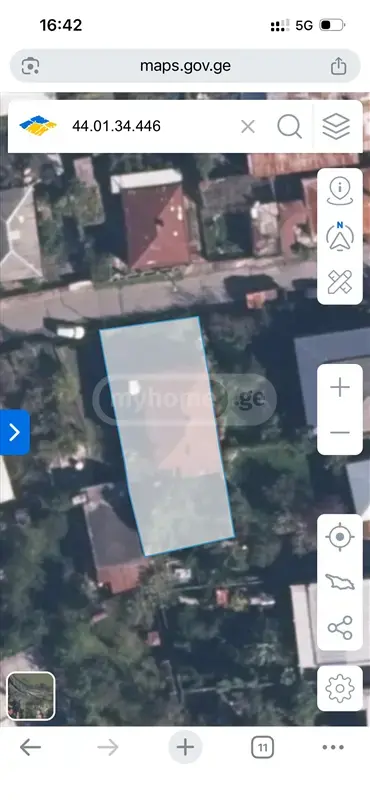
Task: Activate the location info tool
Action: 340,192
